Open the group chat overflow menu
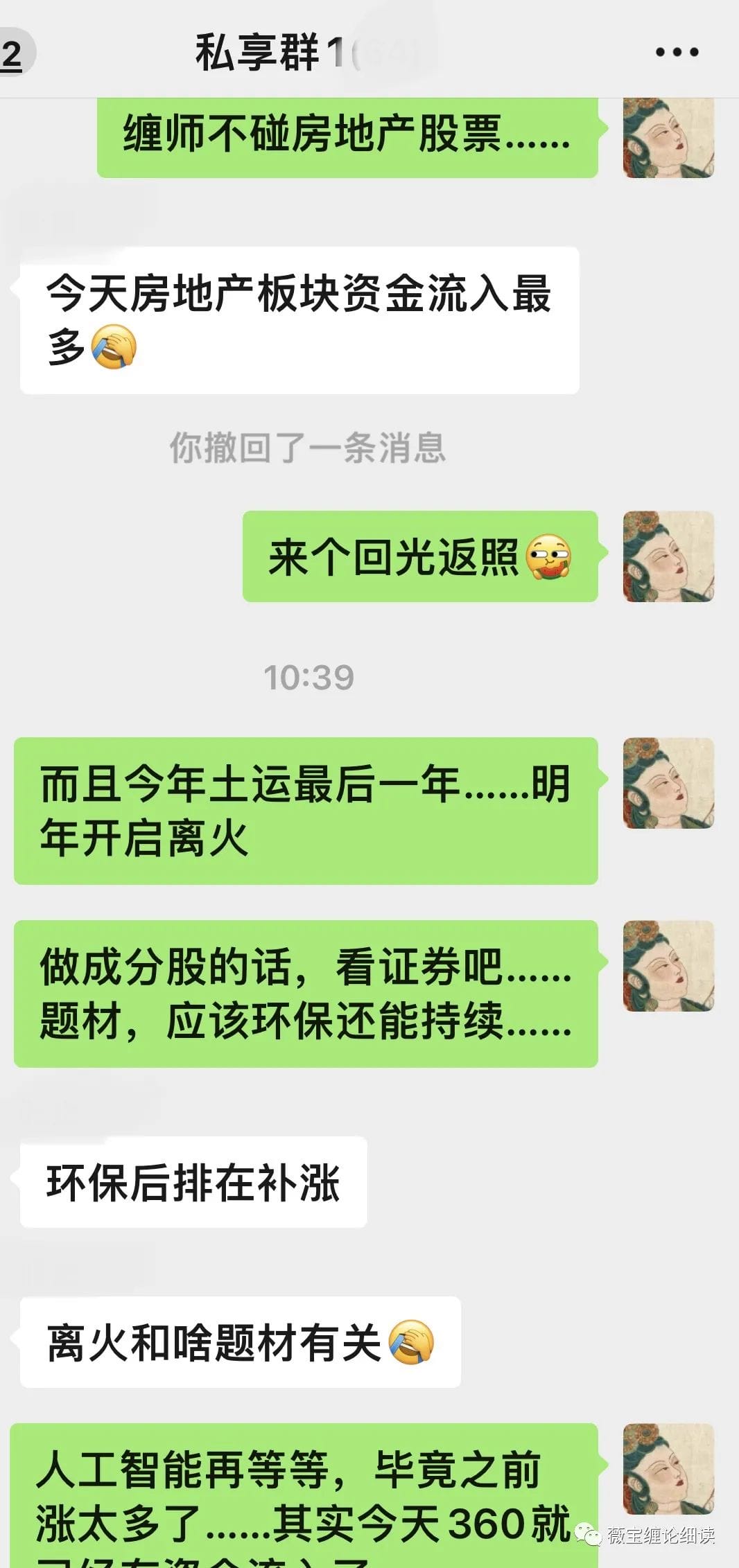739x1568 pixels. (x=677, y=53)
